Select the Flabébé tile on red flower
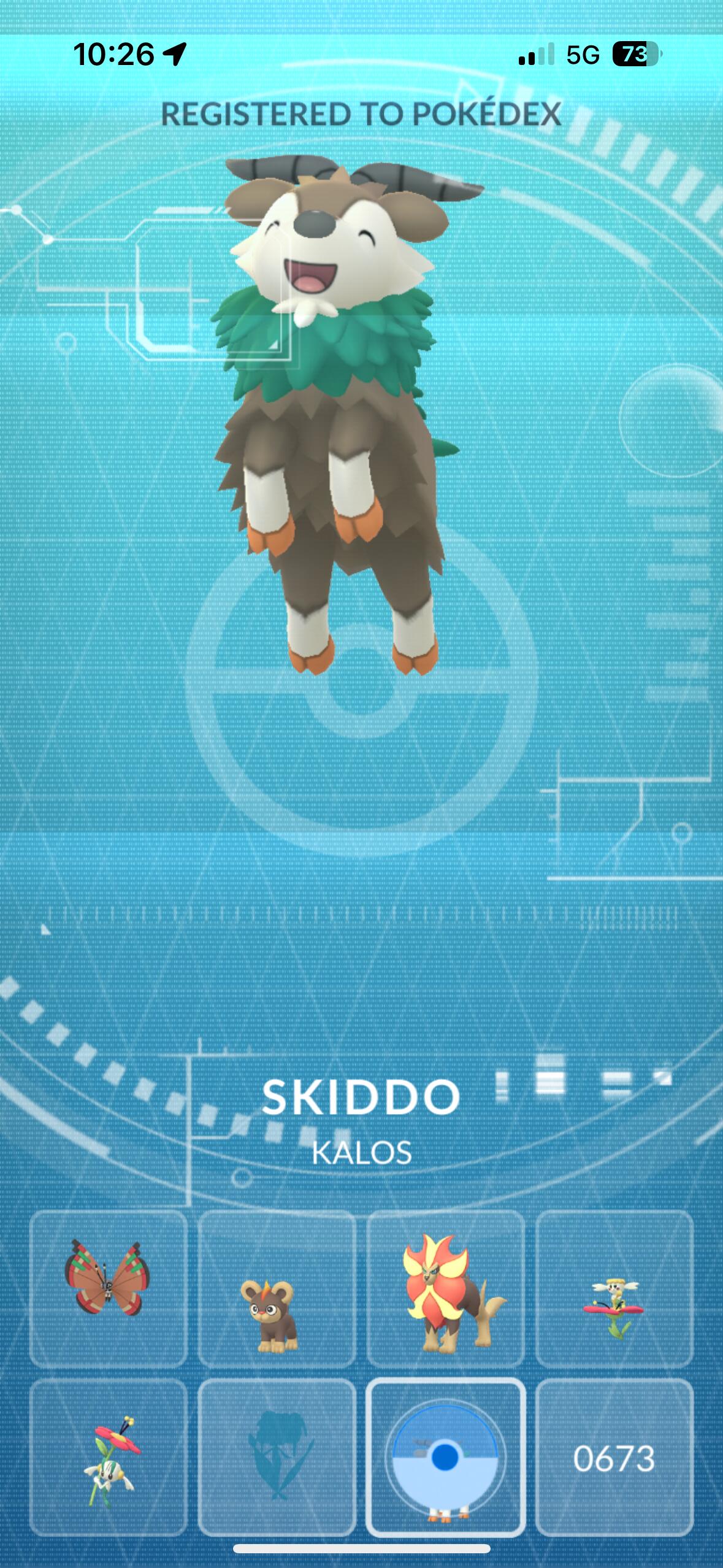The image size is (723, 1568). tap(614, 1288)
